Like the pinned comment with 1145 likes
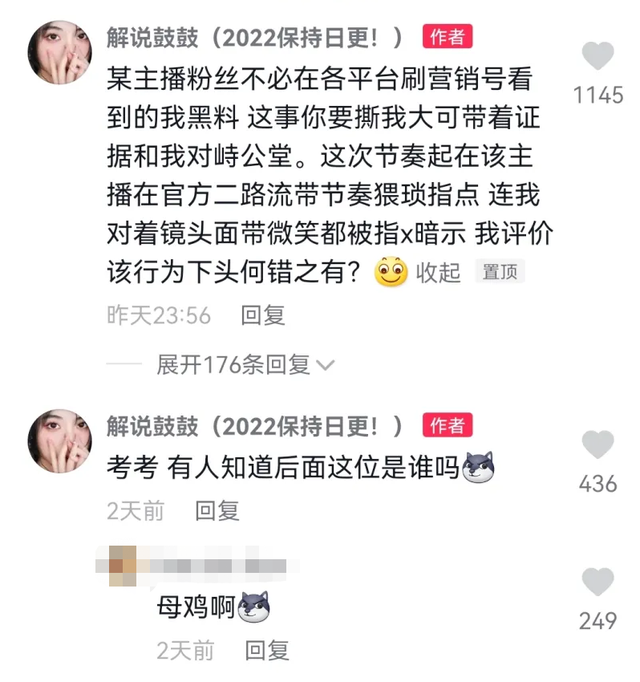 pyautogui.click(x=598, y=56)
